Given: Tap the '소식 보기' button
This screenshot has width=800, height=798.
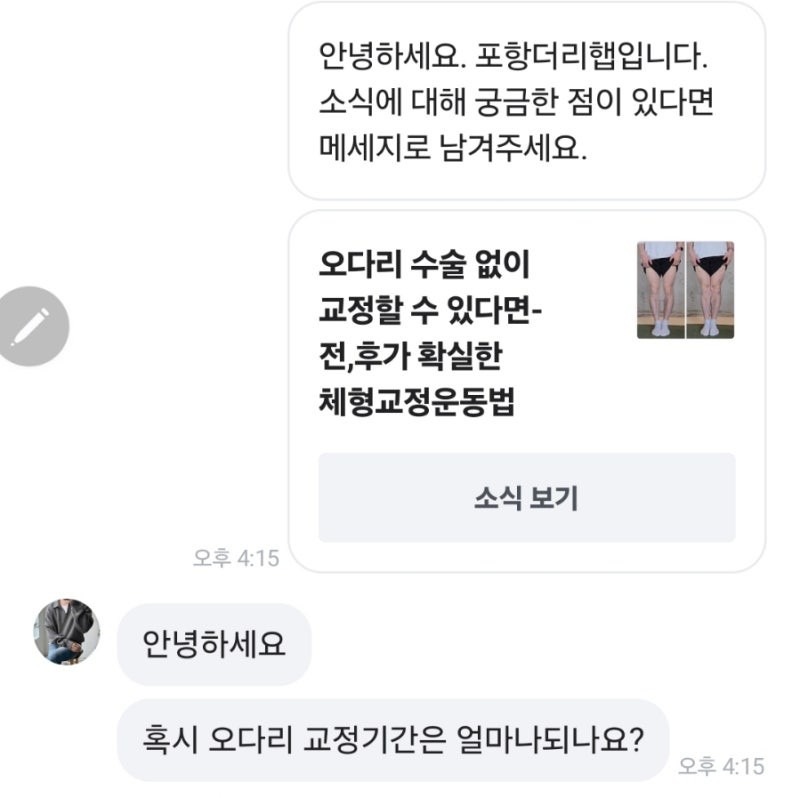Looking at the screenshot, I should click(x=526, y=498).
